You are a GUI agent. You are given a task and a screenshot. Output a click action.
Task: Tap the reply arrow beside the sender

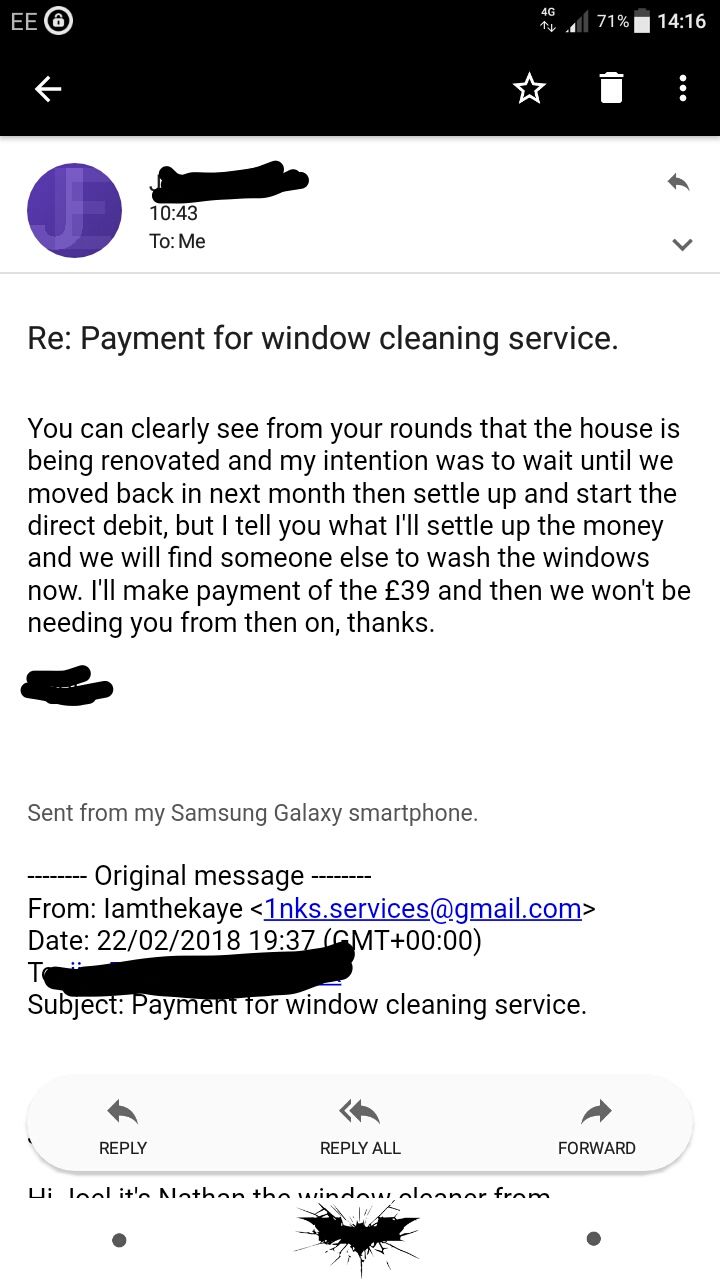[678, 182]
